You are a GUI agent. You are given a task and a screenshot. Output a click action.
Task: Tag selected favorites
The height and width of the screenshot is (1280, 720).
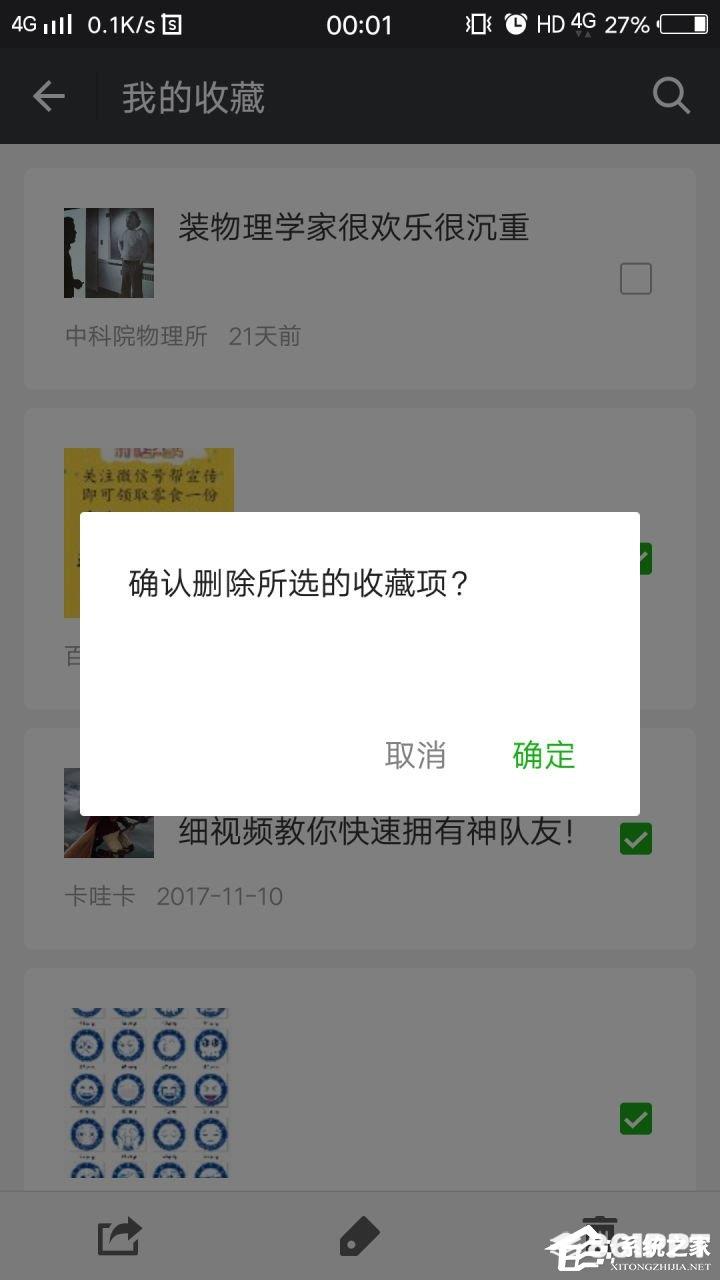tap(359, 1238)
